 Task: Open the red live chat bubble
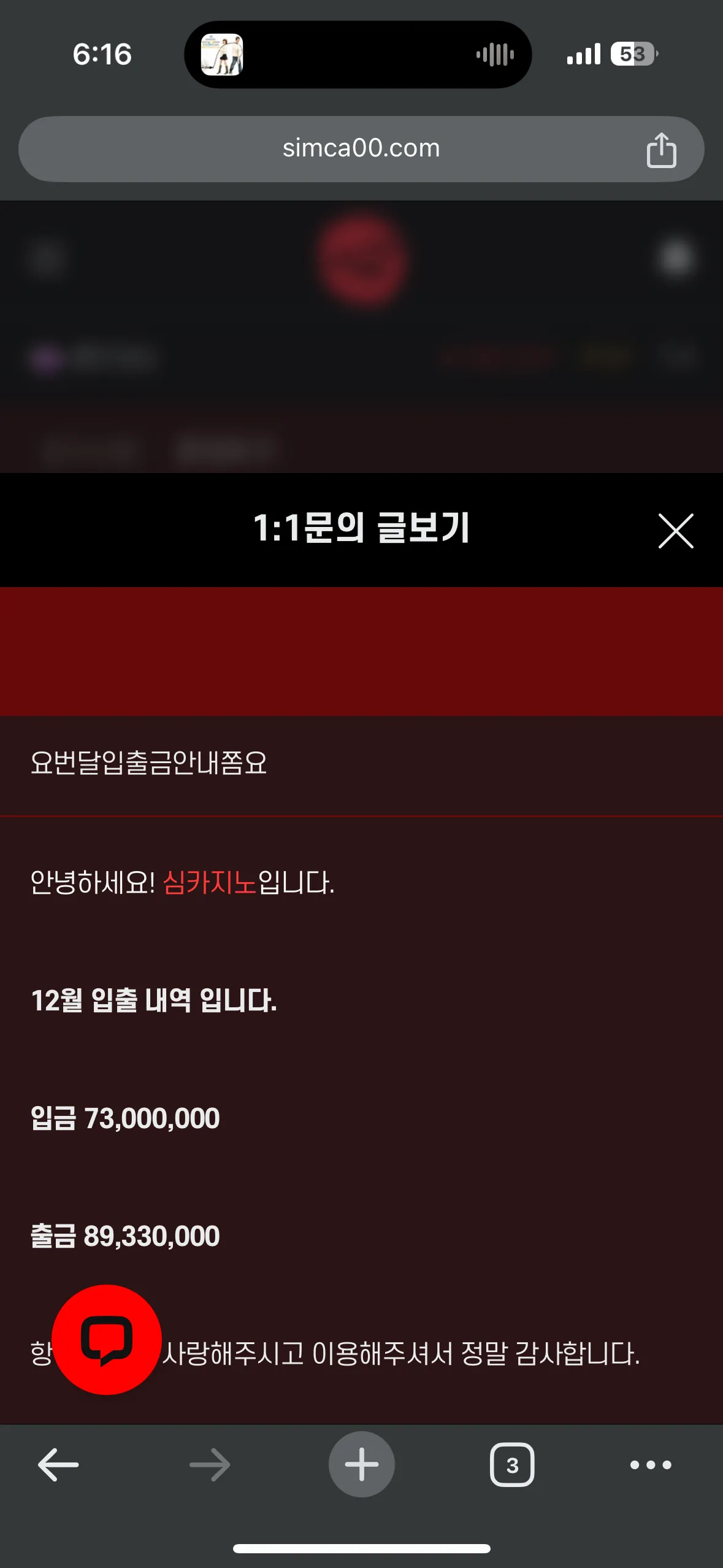coord(107,1339)
